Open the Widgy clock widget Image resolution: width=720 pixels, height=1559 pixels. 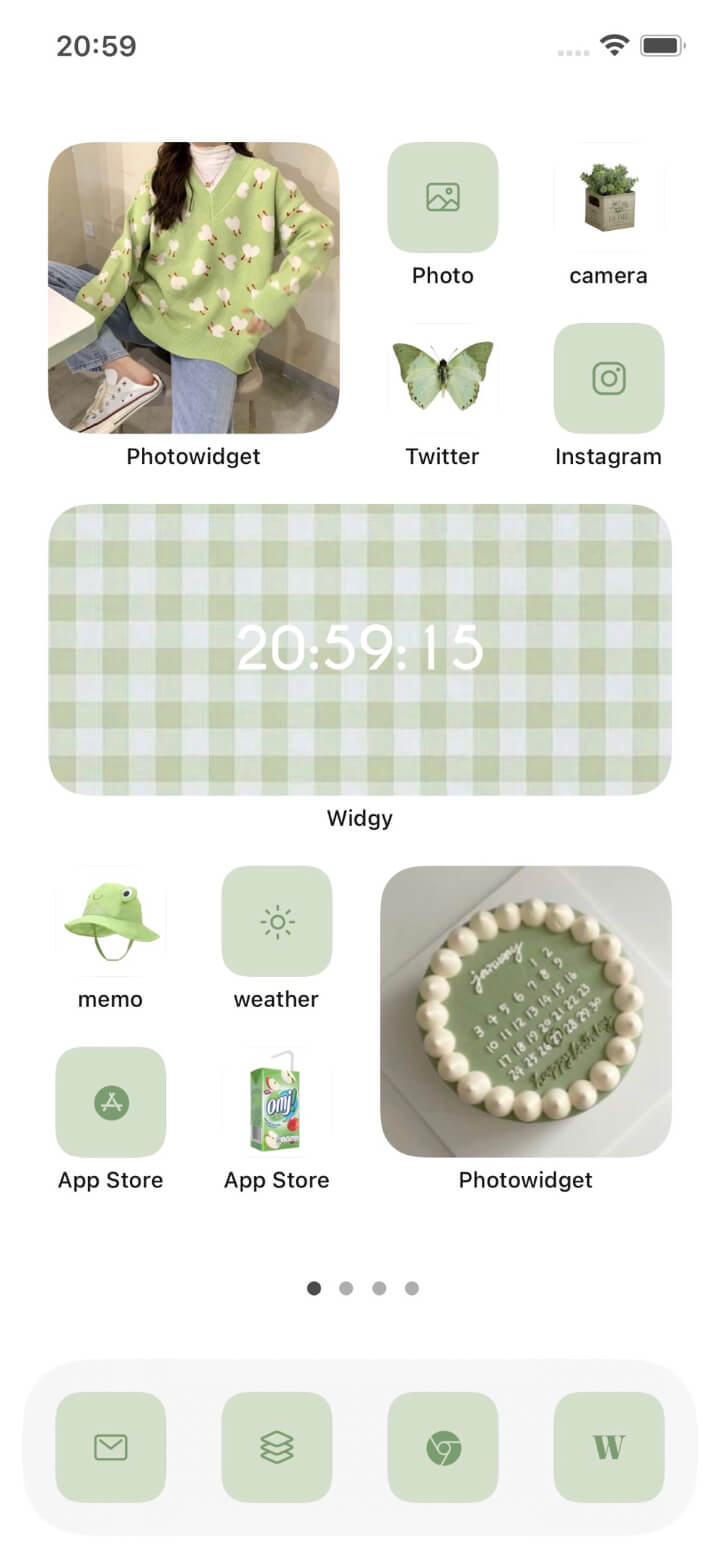(359, 650)
